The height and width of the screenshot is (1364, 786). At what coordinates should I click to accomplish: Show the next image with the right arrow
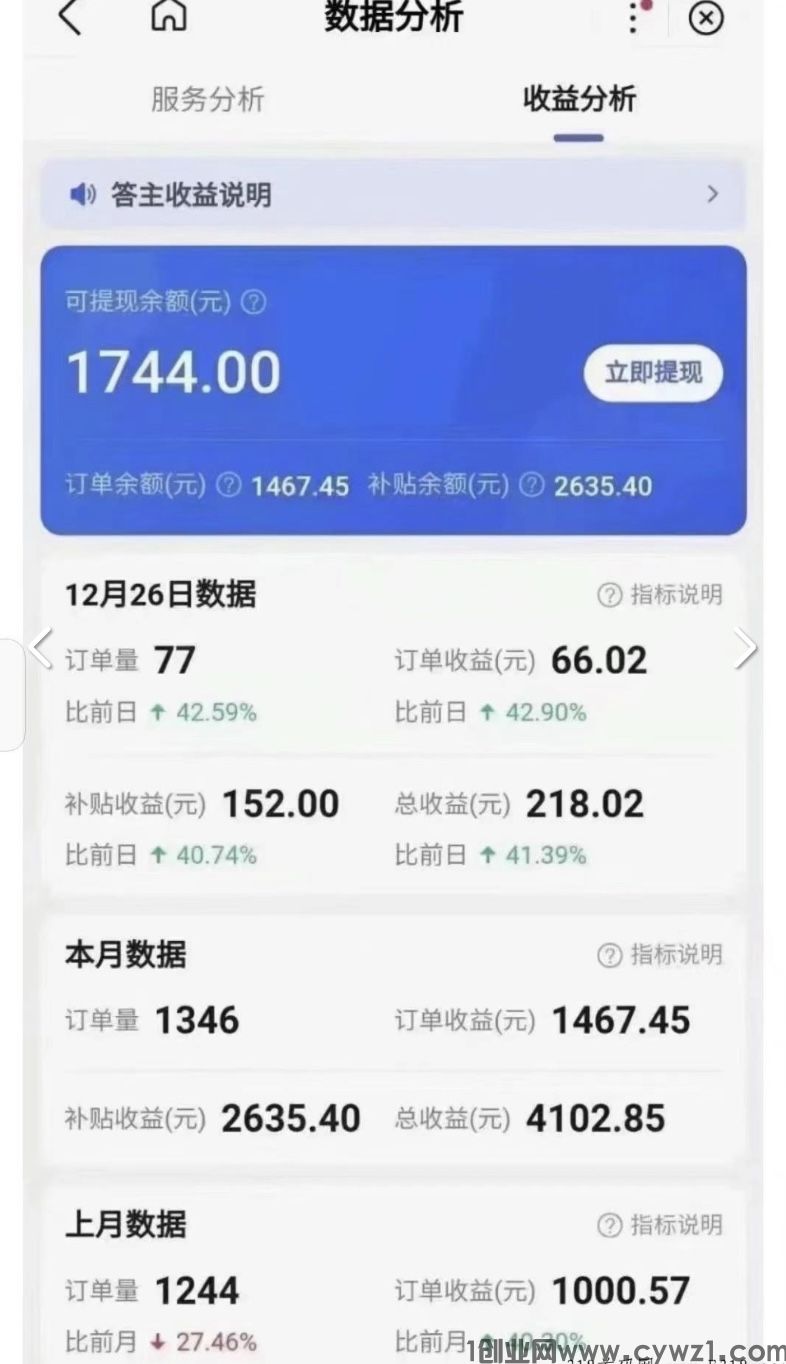[745, 649]
